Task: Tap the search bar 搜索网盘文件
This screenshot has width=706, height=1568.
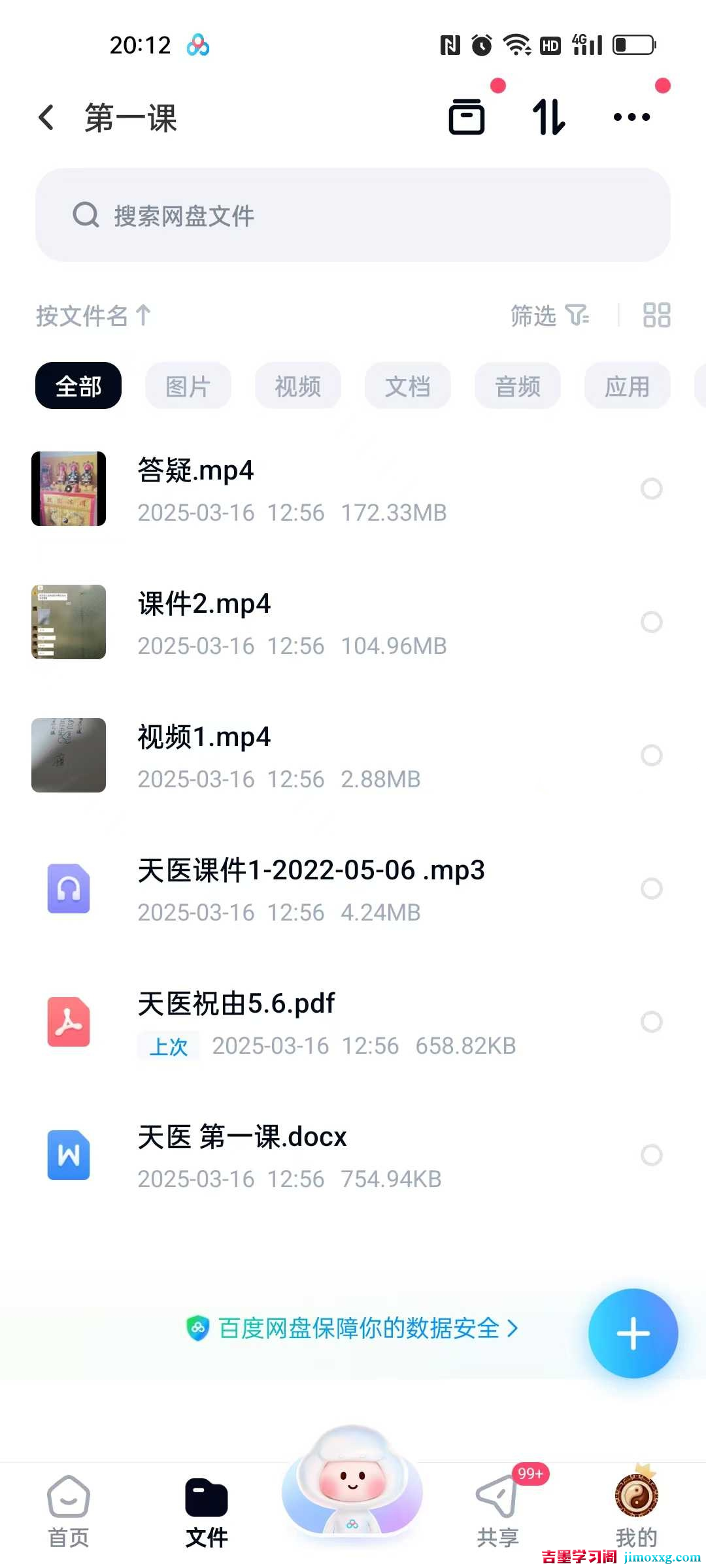Action: tap(353, 214)
